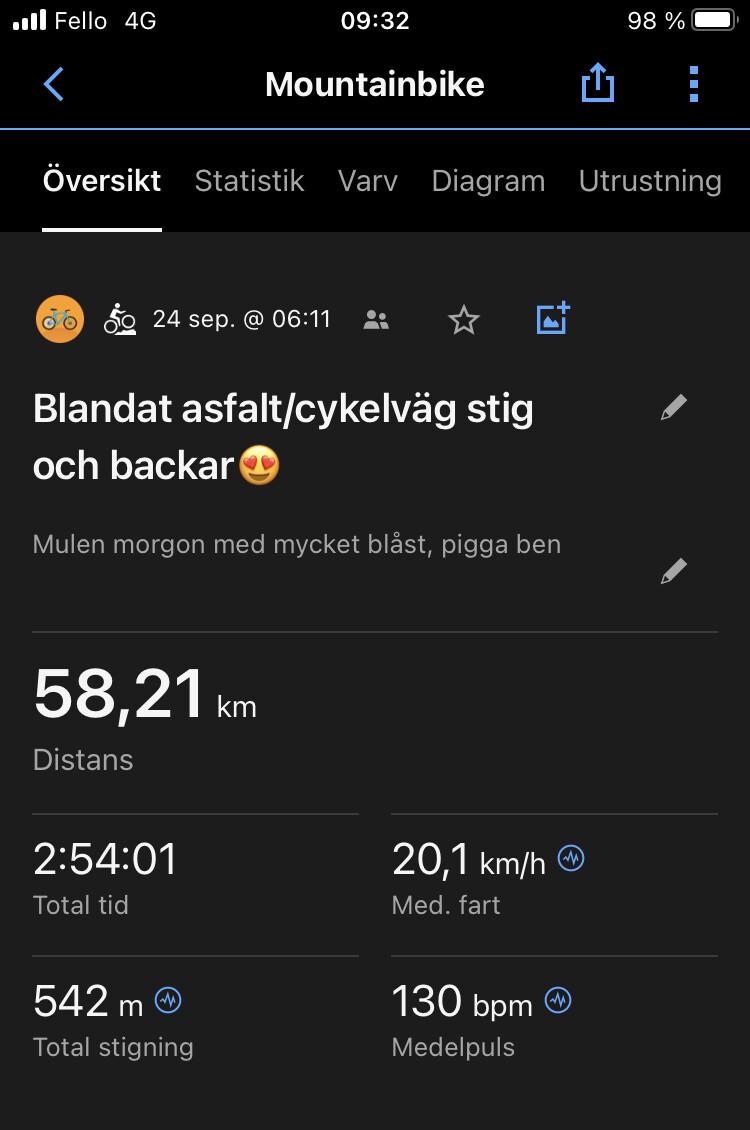Switch to the Statistik tab

249,181
